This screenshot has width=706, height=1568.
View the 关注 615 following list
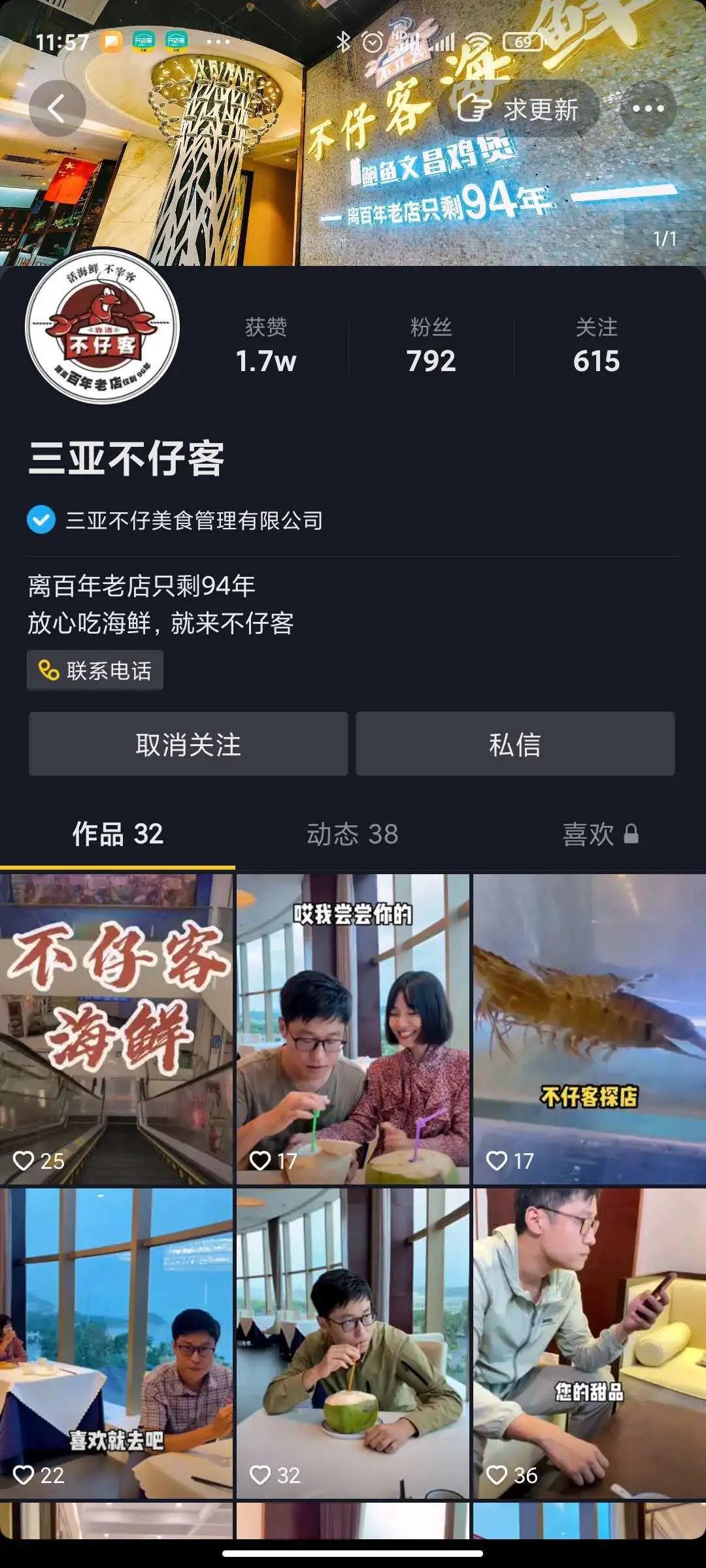pos(596,346)
